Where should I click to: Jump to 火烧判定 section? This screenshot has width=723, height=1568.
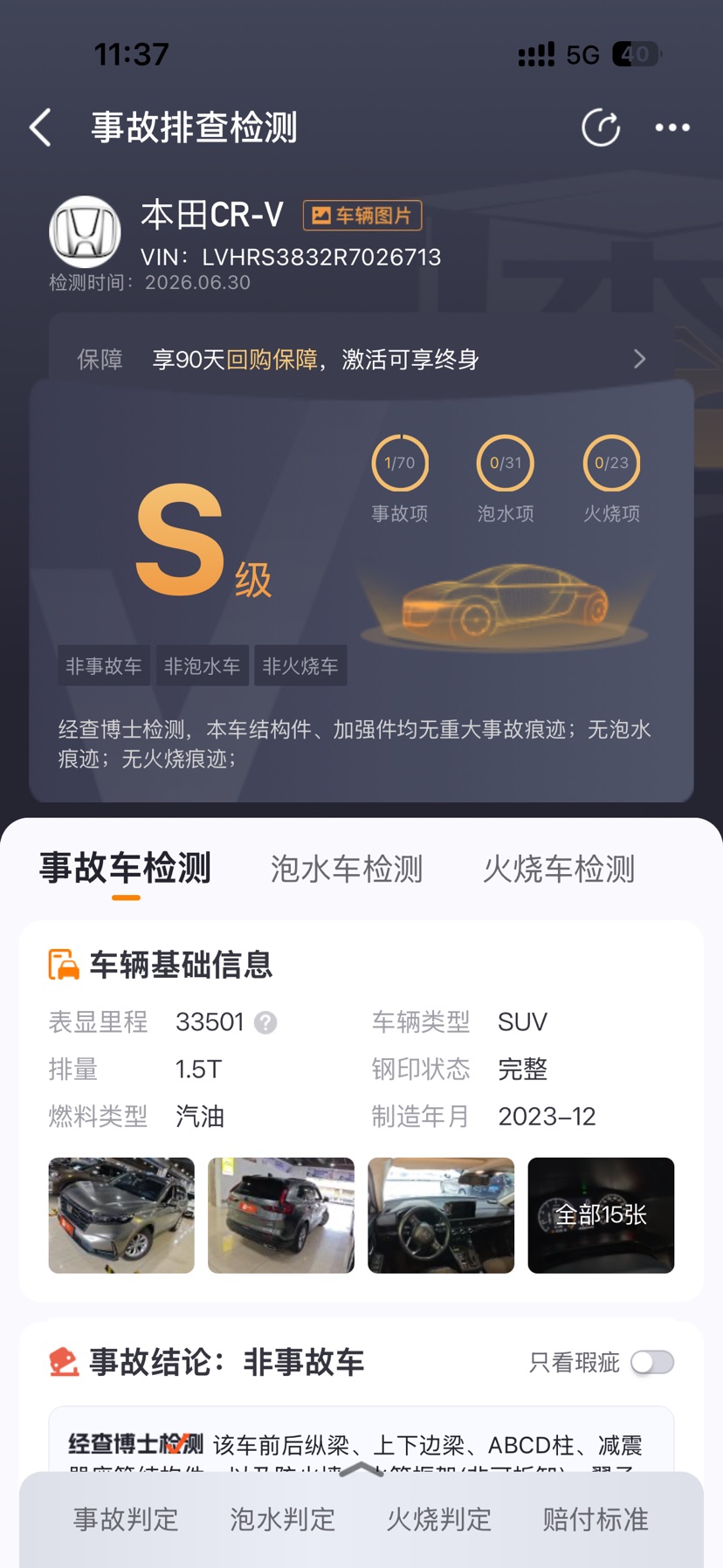[x=439, y=1520]
